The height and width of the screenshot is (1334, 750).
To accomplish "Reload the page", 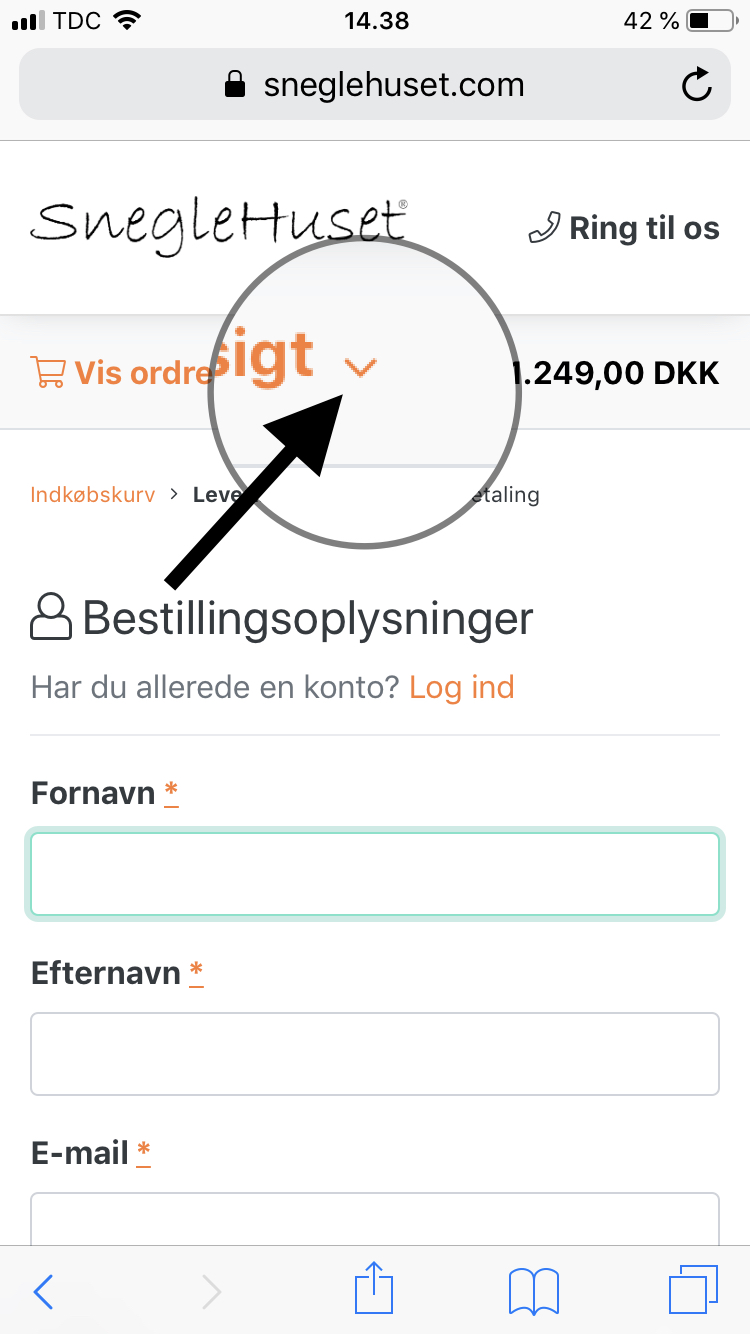I will [x=696, y=85].
